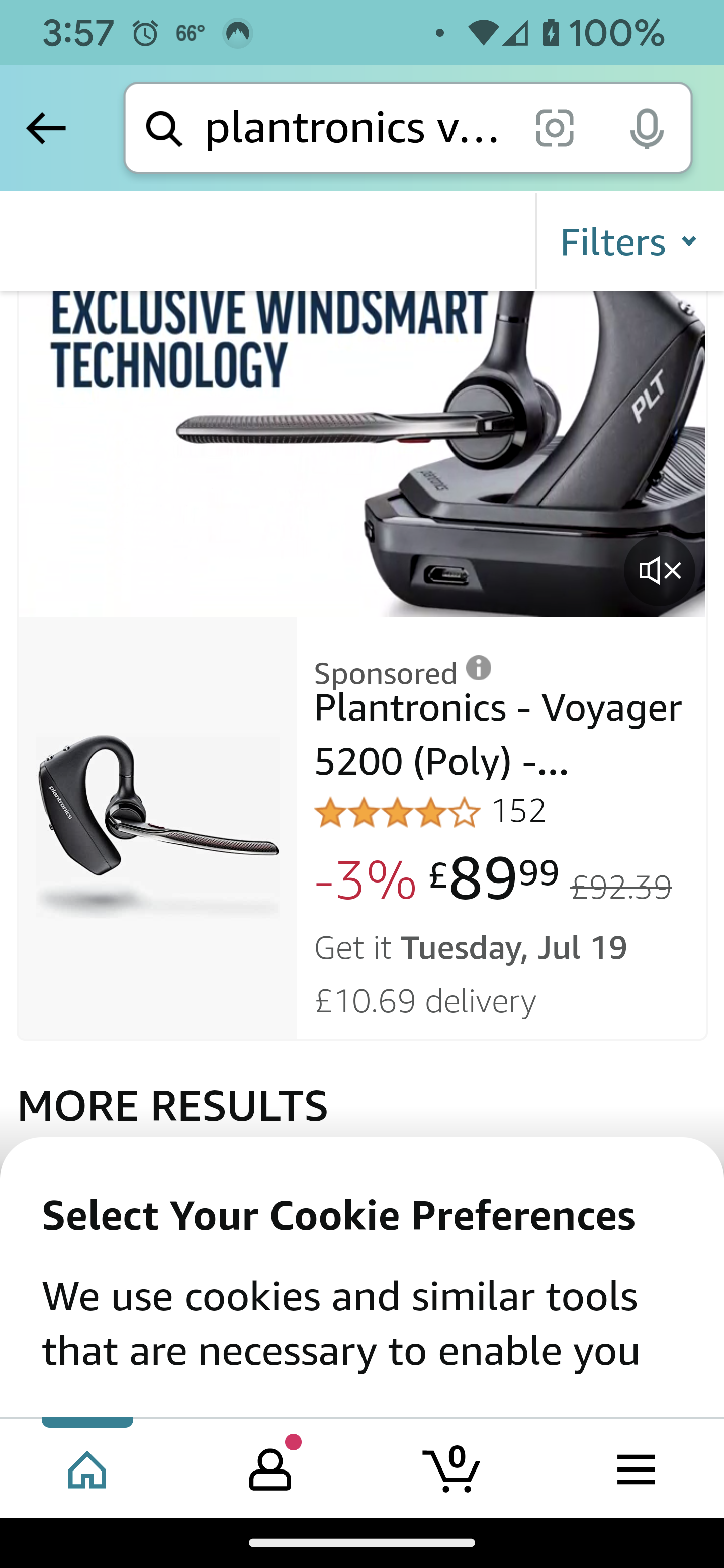This screenshot has width=724, height=1568.
Task: Open Sponsored info icon
Action: click(479, 668)
